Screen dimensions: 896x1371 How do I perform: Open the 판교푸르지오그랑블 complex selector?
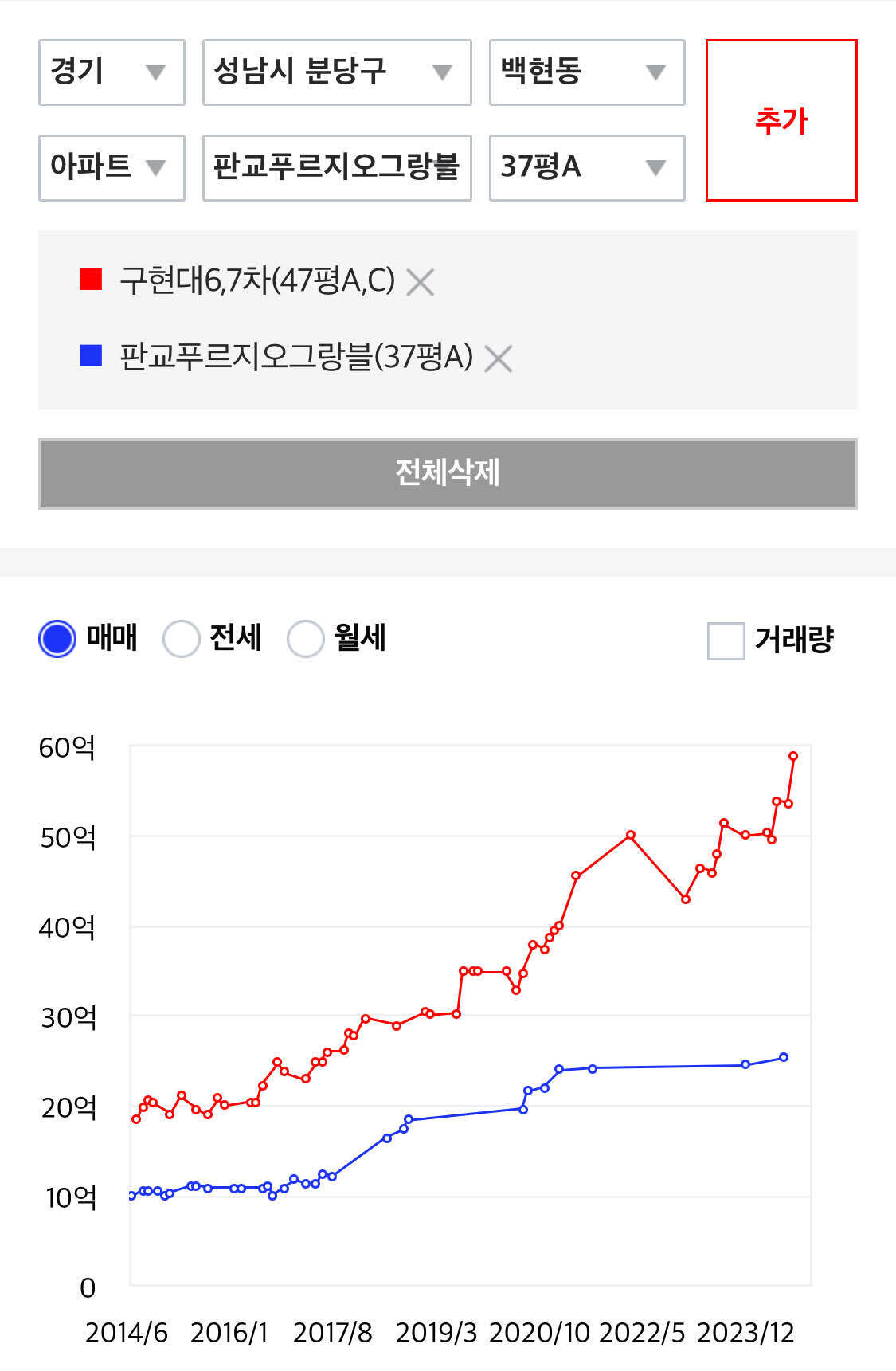(336, 166)
